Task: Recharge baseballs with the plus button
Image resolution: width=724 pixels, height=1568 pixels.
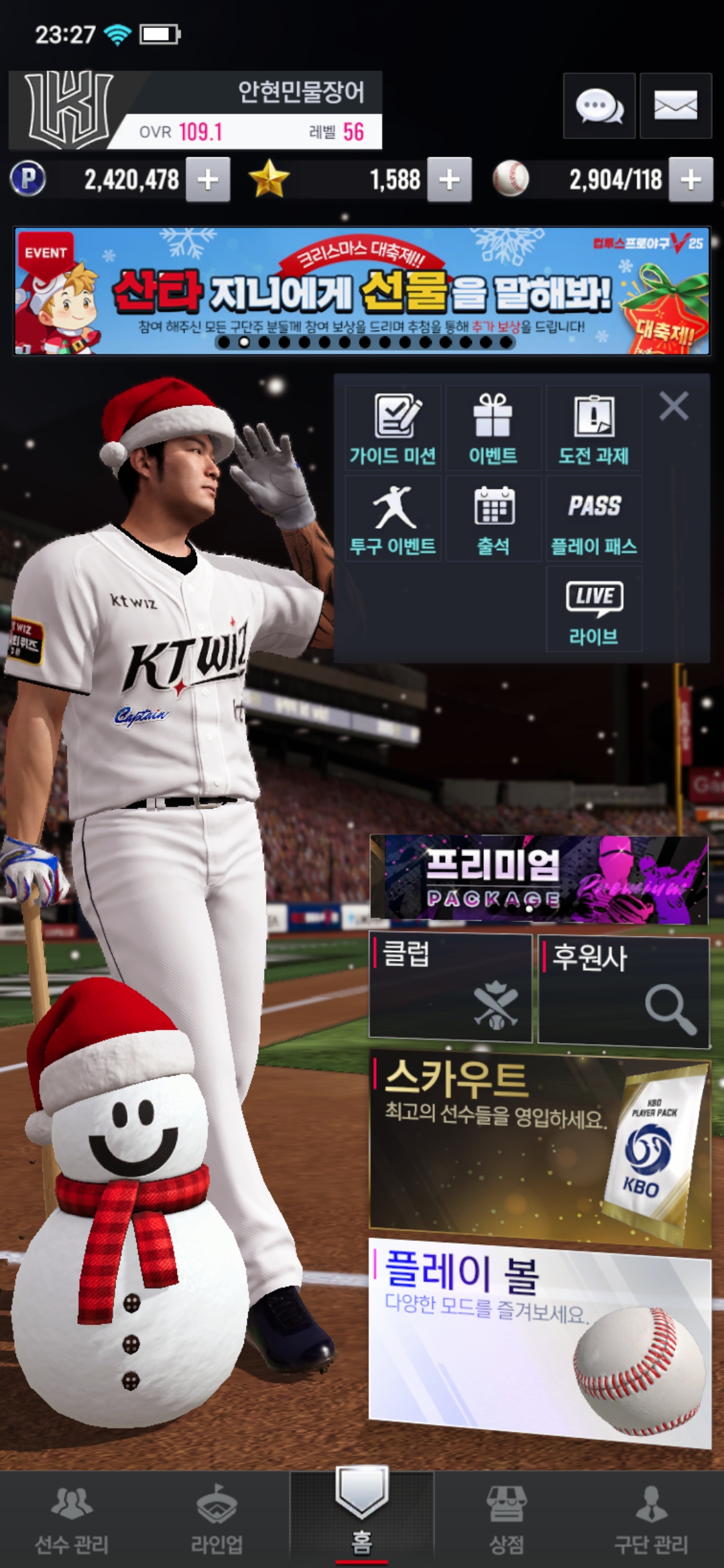Action: click(x=690, y=180)
